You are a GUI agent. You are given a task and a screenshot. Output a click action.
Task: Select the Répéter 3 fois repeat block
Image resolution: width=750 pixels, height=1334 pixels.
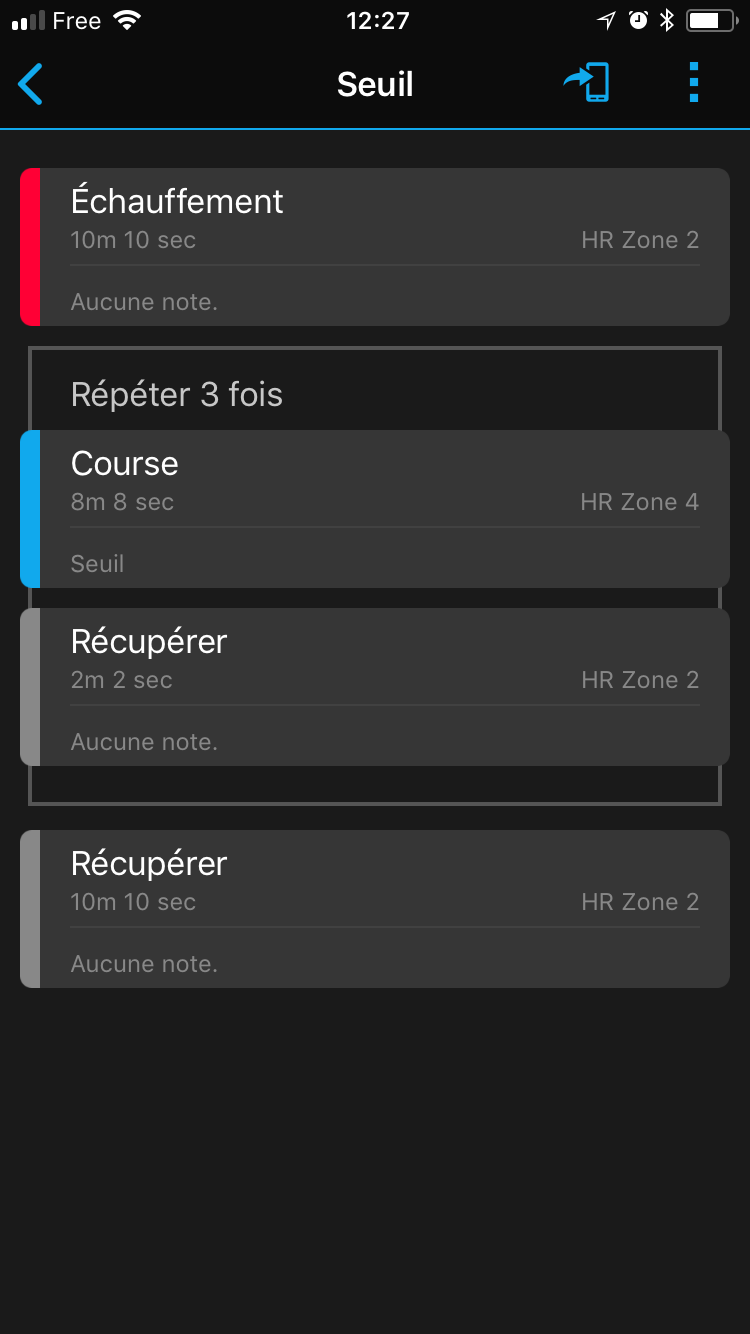[177, 395]
